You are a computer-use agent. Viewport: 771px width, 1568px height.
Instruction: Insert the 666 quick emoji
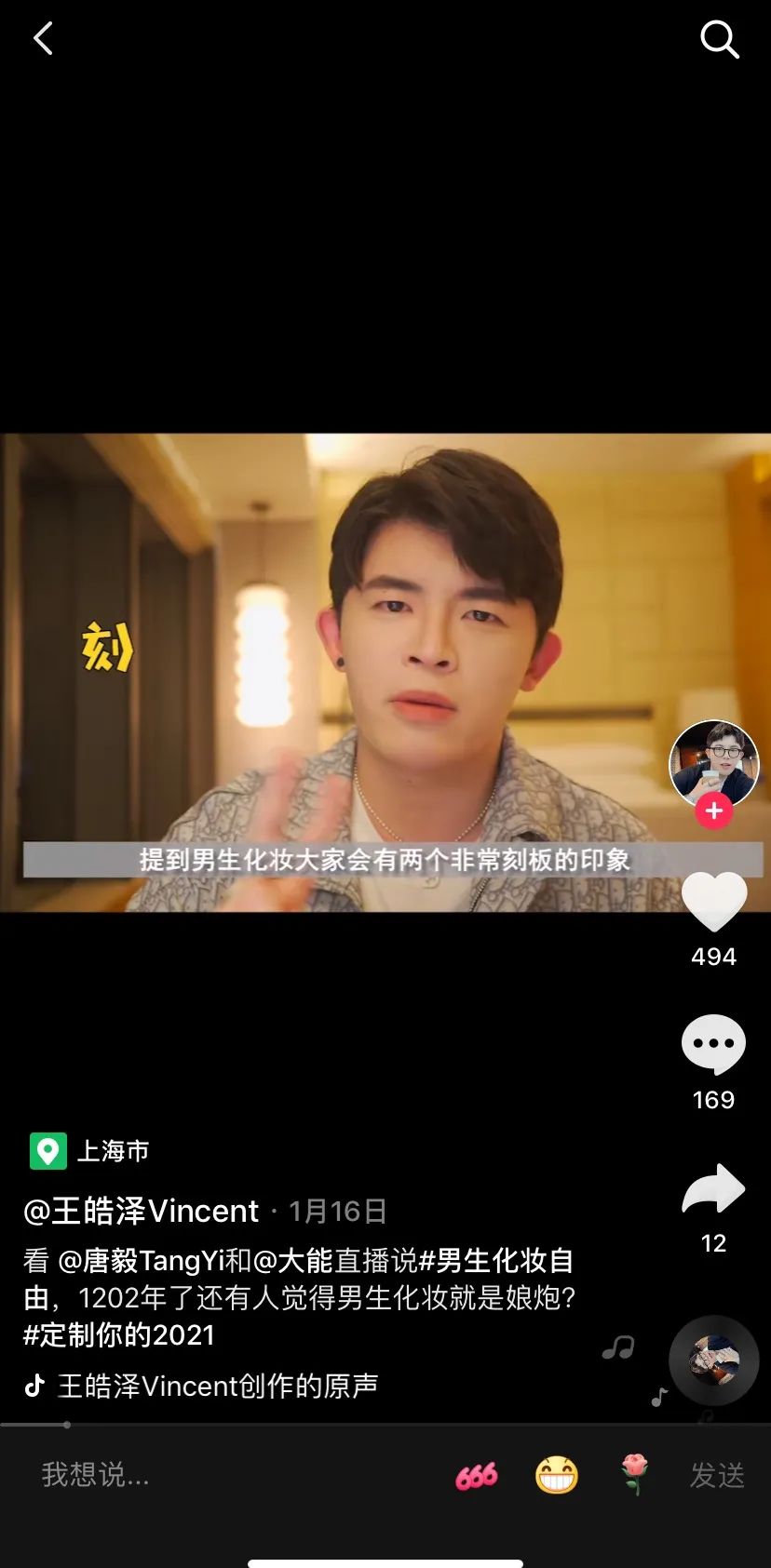click(477, 1475)
